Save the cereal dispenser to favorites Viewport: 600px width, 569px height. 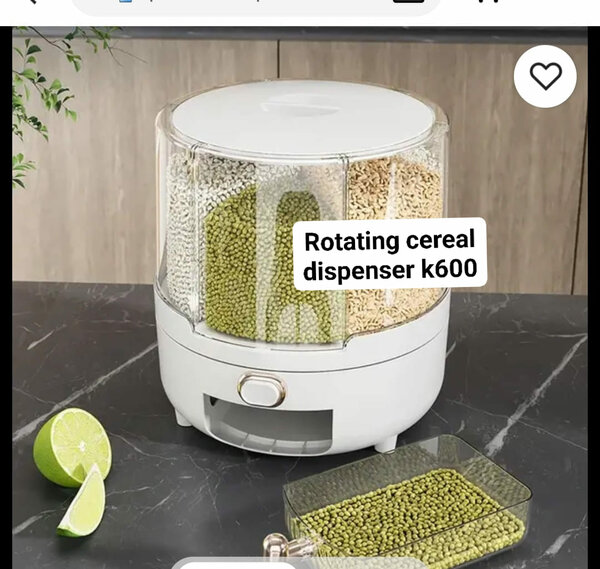coord(545,77)
